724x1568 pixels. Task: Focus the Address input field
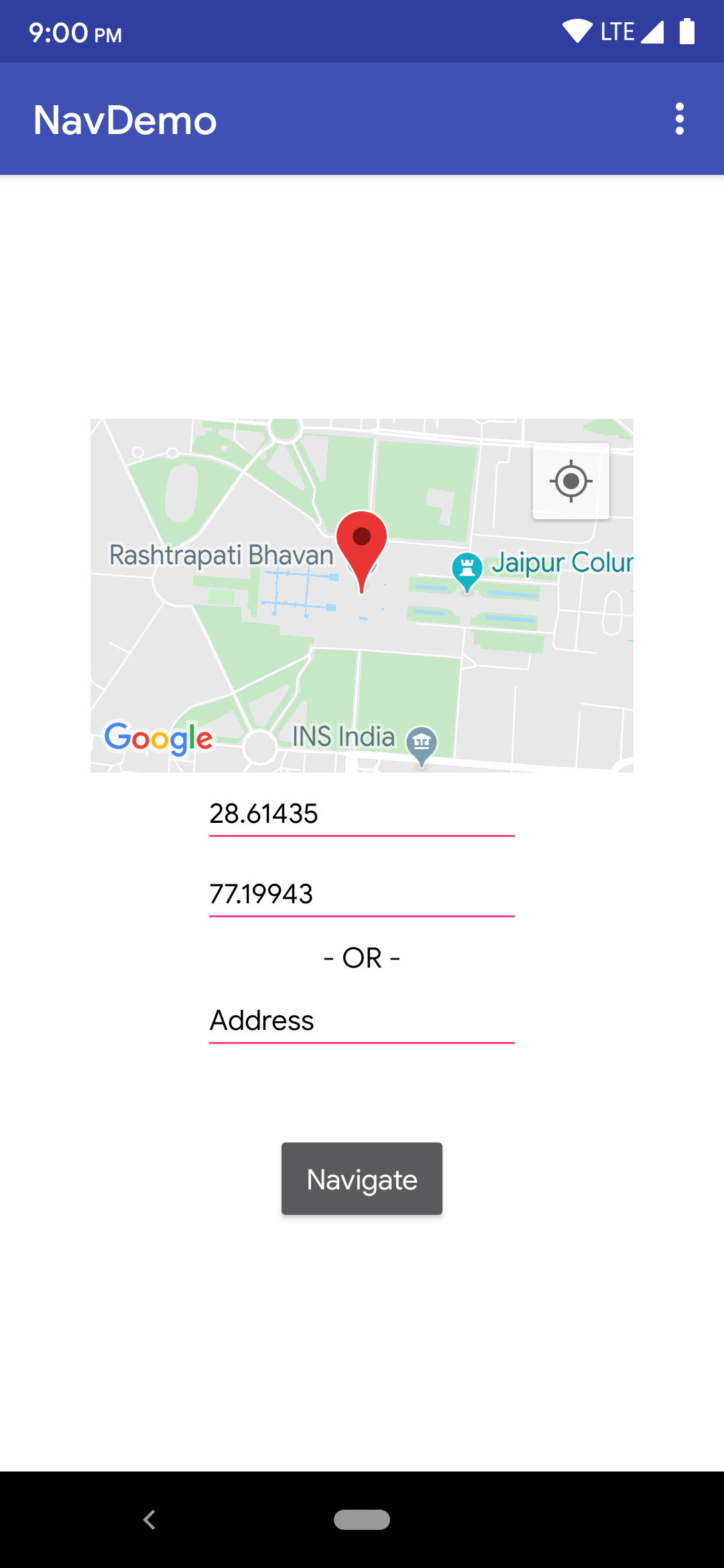click(361, 1021)
